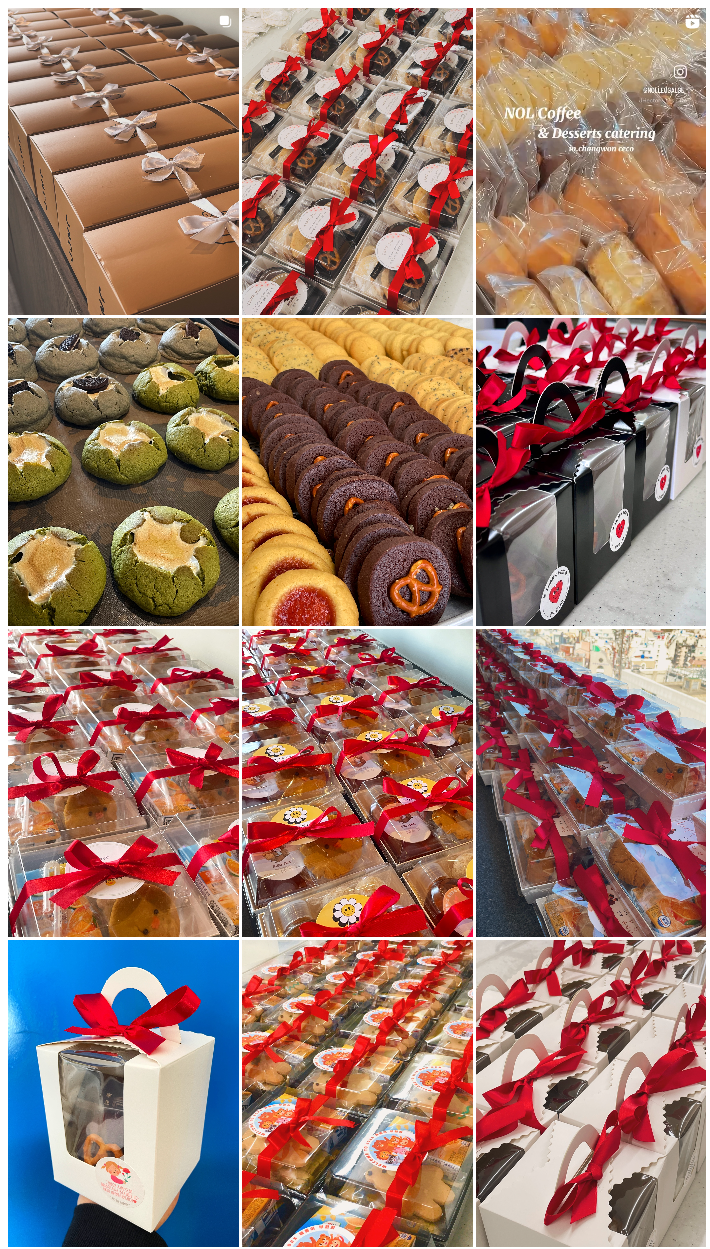Viewport: 710px width, 1249px height.
Task: View the green matcha cookies post
Action: tap(123, 472)
